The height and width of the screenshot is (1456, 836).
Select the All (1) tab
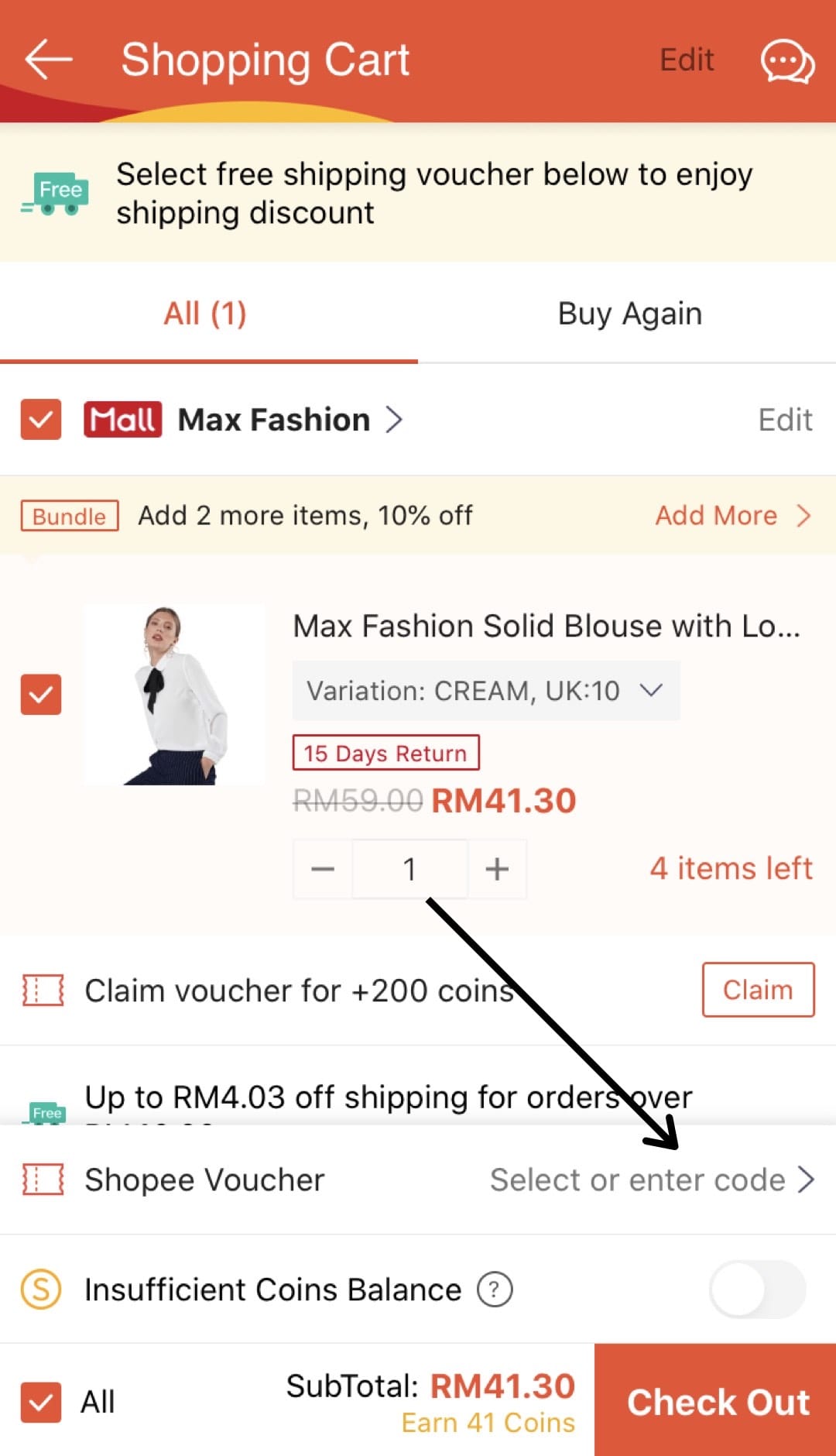[x=205, y=314]
